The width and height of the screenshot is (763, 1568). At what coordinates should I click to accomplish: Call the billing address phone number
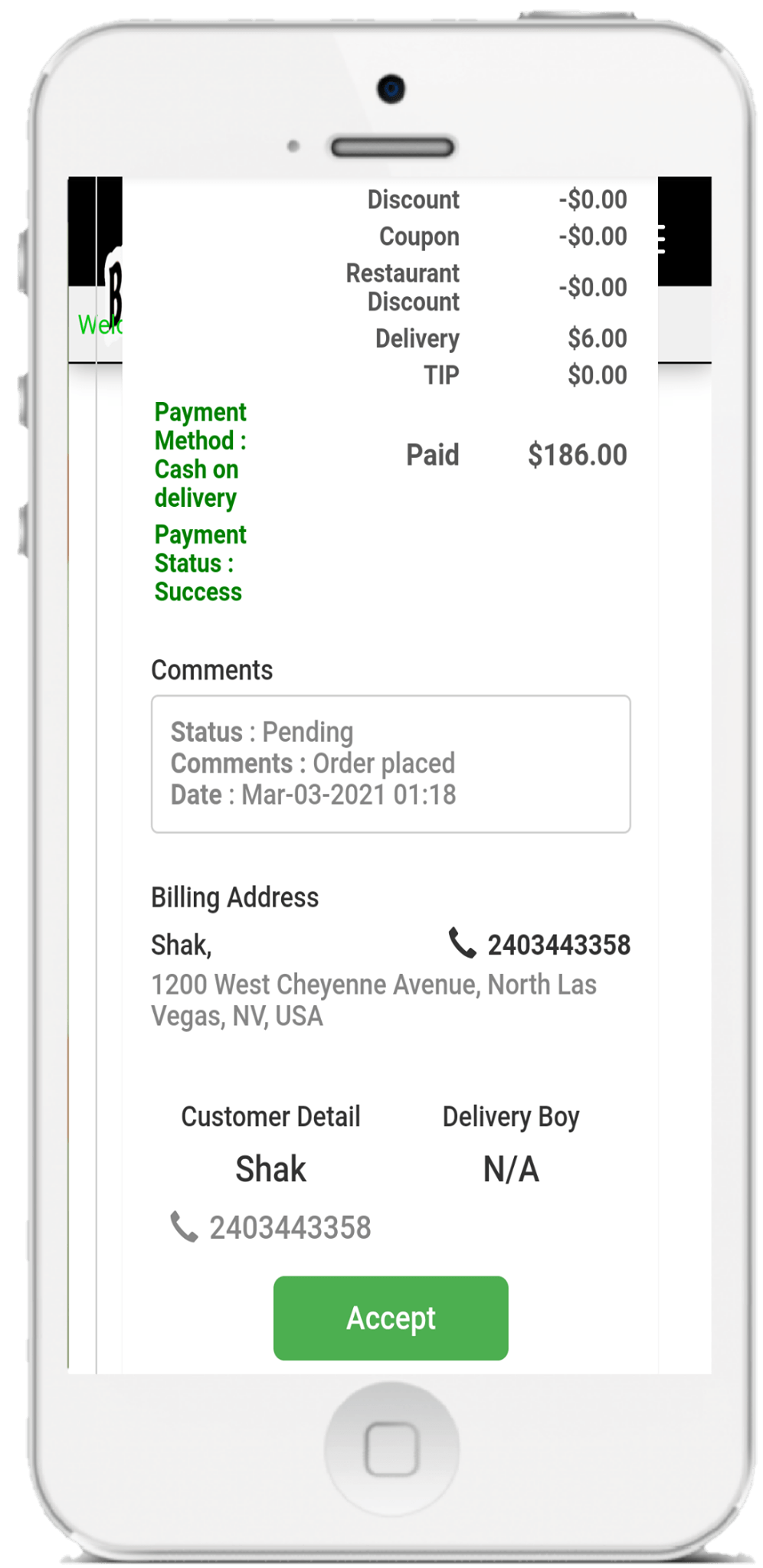[539, 944]
